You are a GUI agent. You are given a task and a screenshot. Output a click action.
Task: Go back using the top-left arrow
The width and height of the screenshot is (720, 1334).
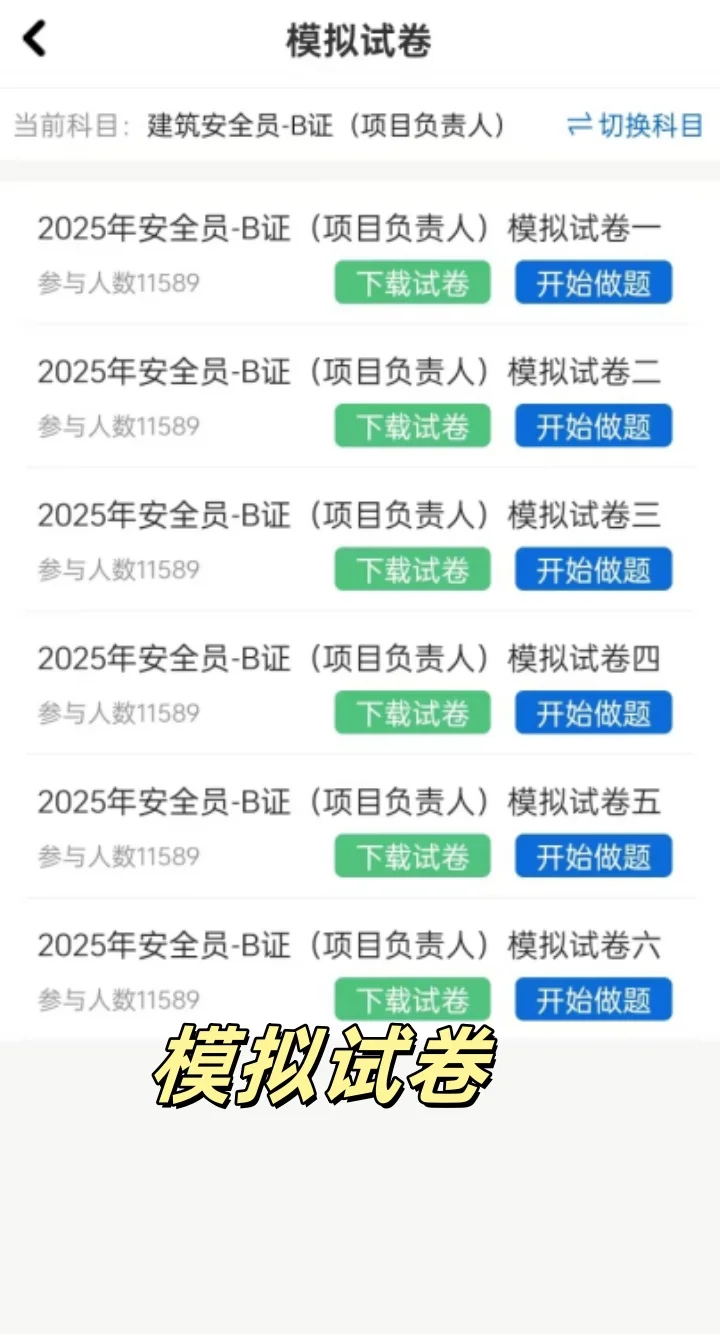[x=34, y=40]
